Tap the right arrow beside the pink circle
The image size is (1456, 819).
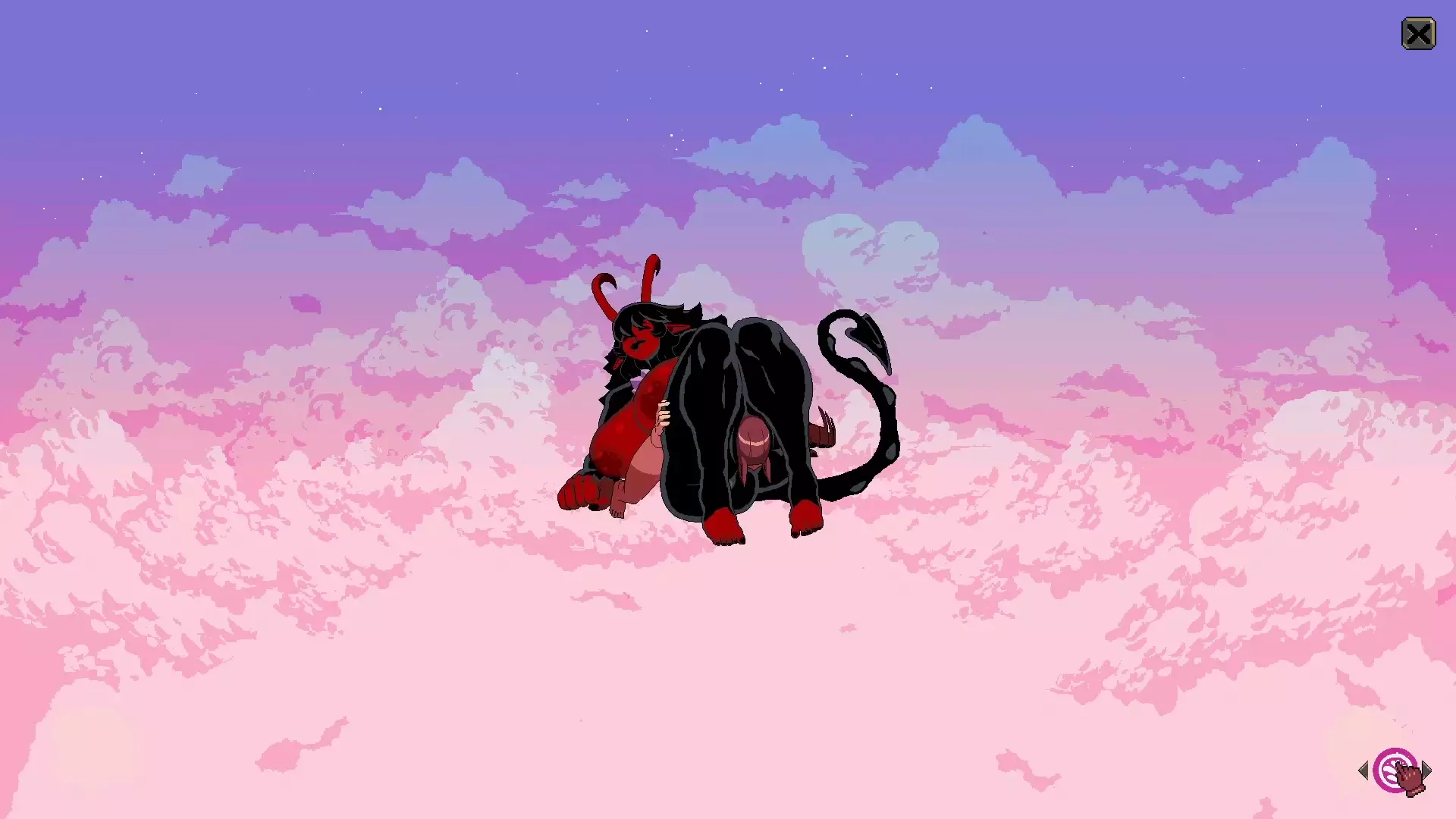point(1427,770)
